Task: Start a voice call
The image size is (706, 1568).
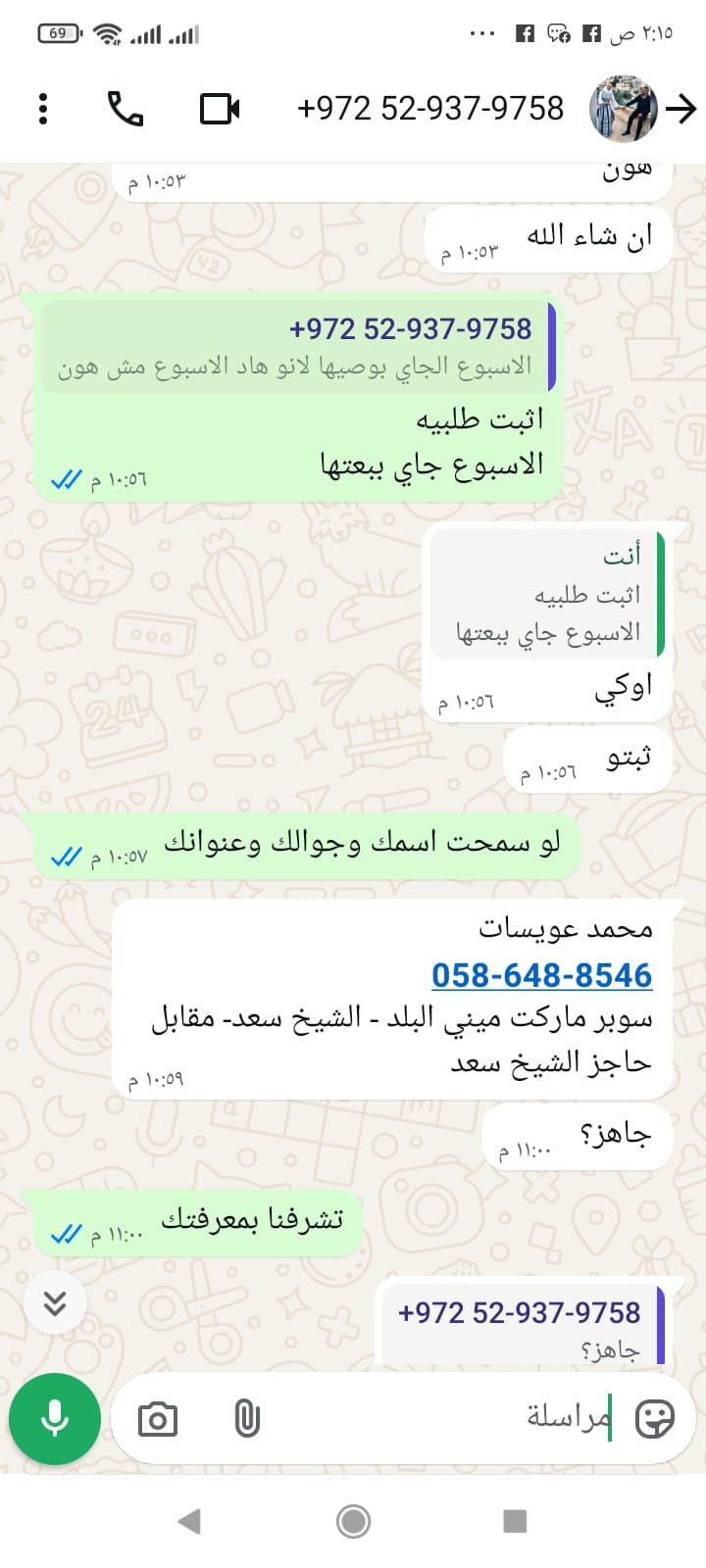Action: [126, 109]
